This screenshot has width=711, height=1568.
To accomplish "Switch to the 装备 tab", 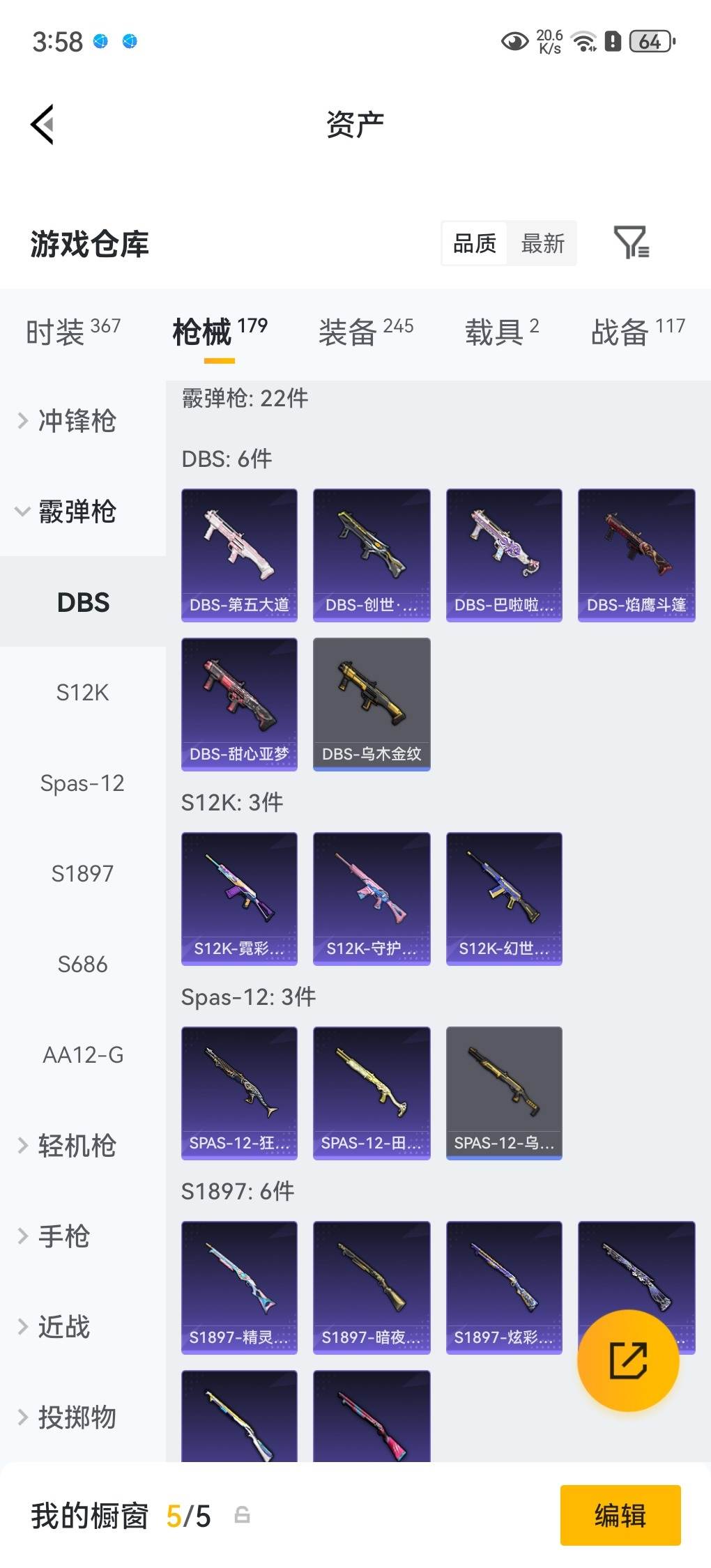I will click(365, 332).
